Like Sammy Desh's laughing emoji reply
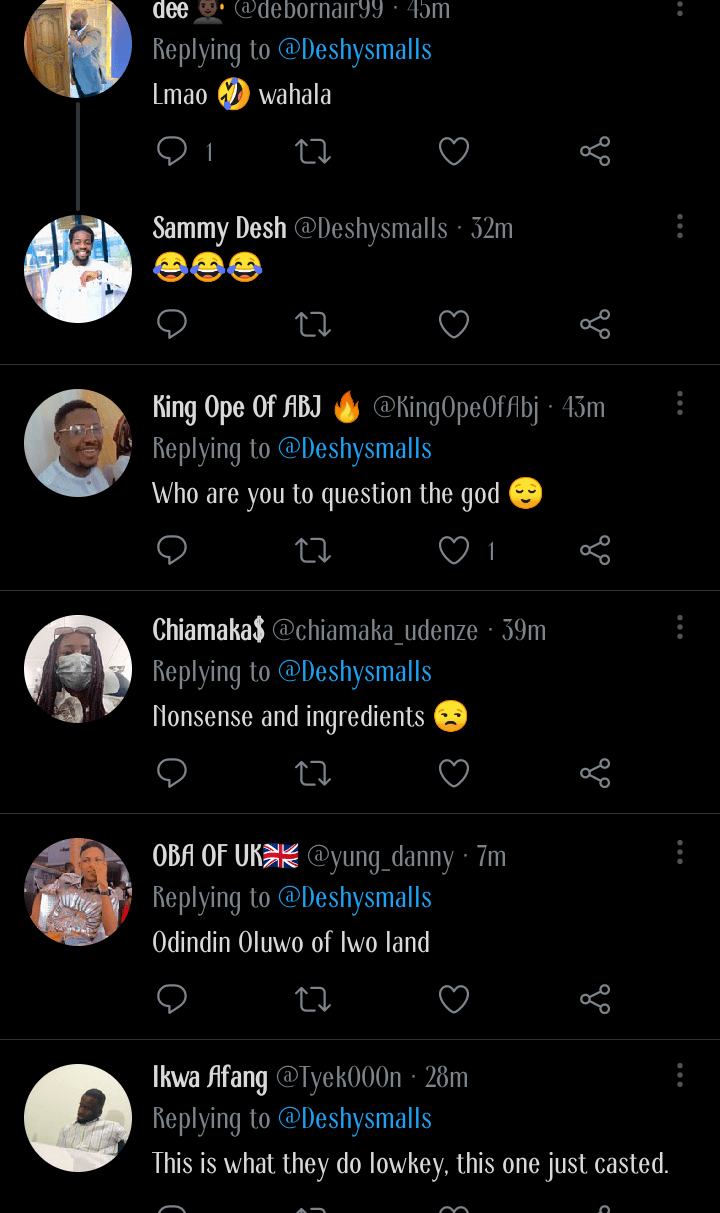Image resolution: width=720 pixels, height=1213 pixels. 454,324
